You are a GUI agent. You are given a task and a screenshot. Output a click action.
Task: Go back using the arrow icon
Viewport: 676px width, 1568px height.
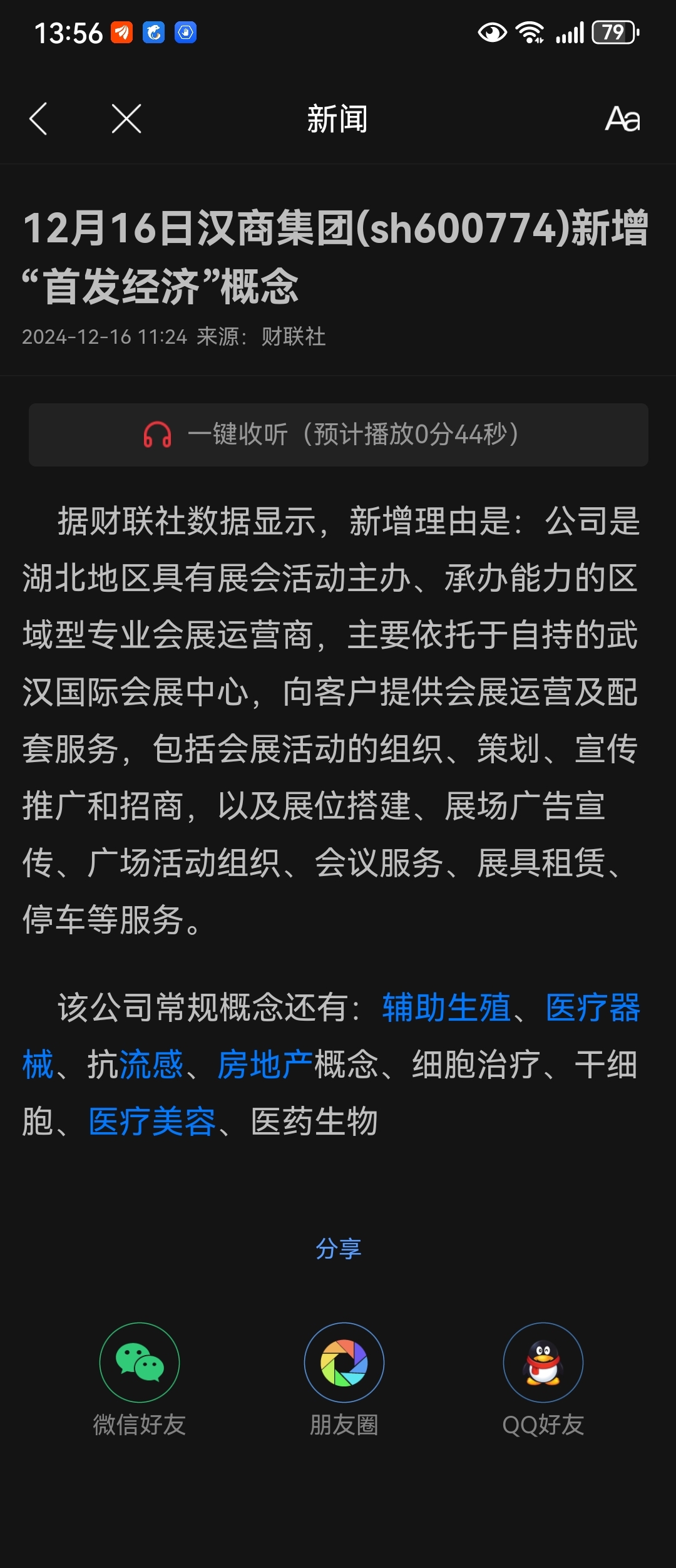39,119
